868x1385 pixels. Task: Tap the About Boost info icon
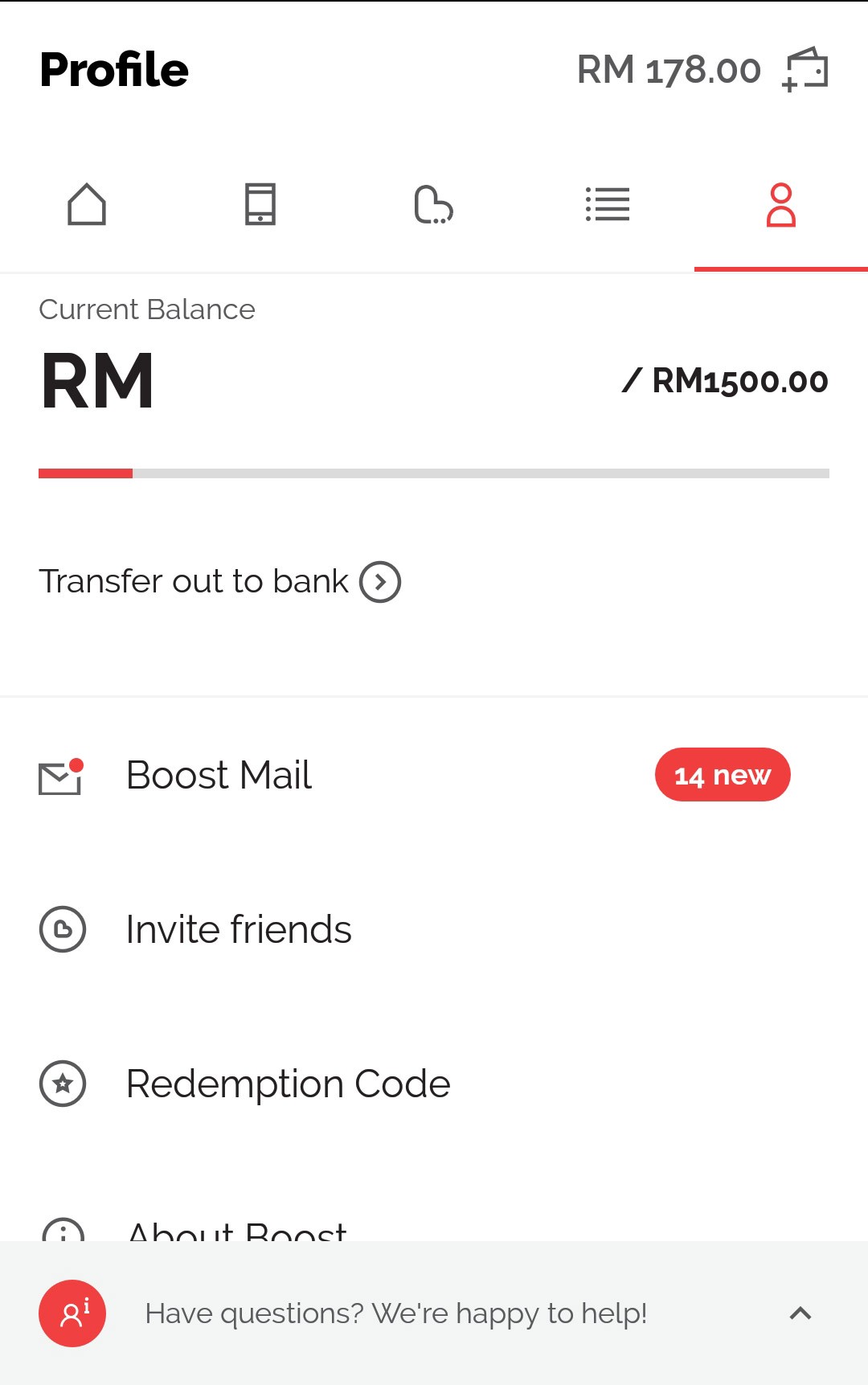click(x=62, y=1235)
